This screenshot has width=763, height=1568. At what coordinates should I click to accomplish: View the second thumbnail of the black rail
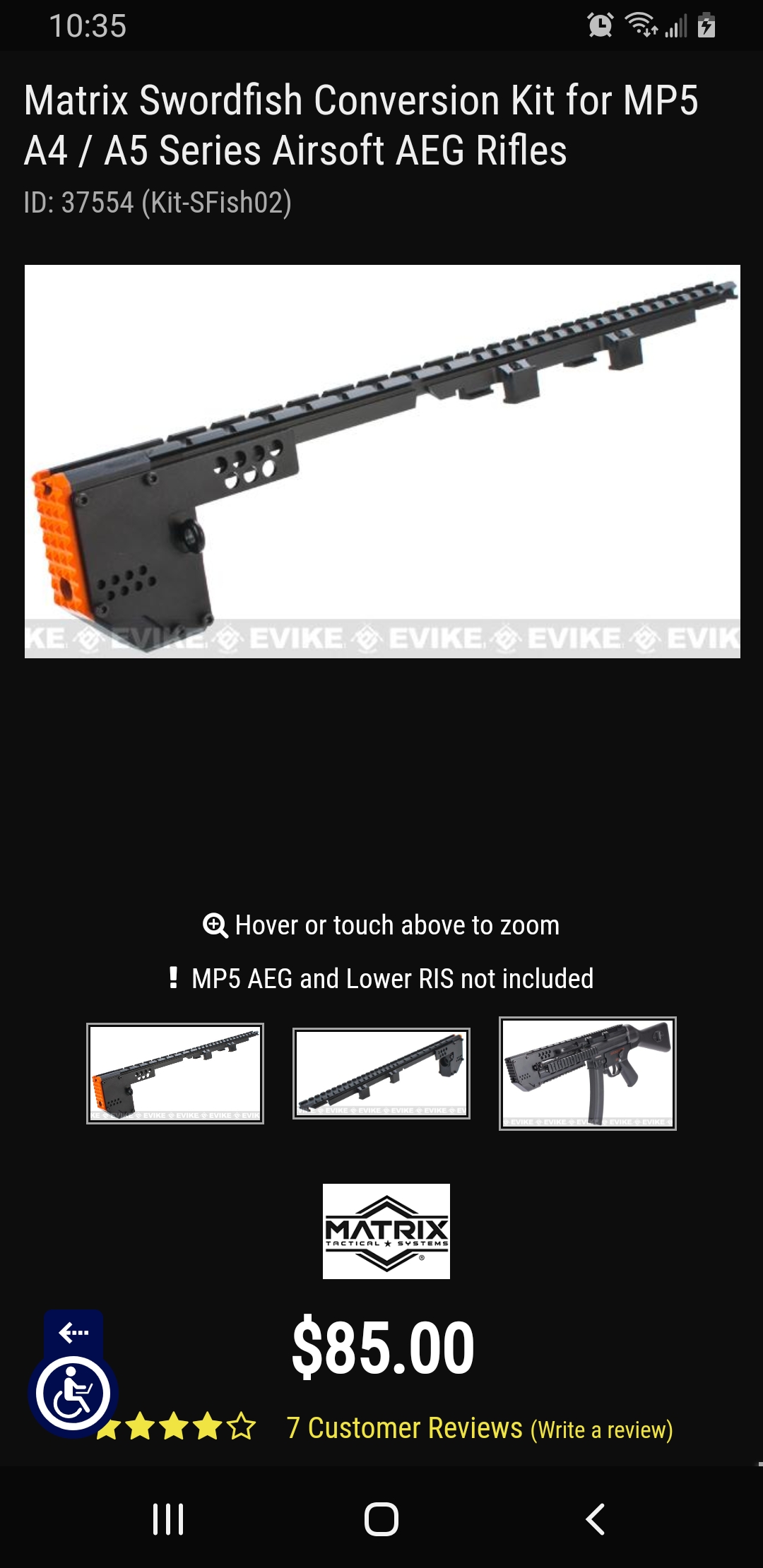381,1074
